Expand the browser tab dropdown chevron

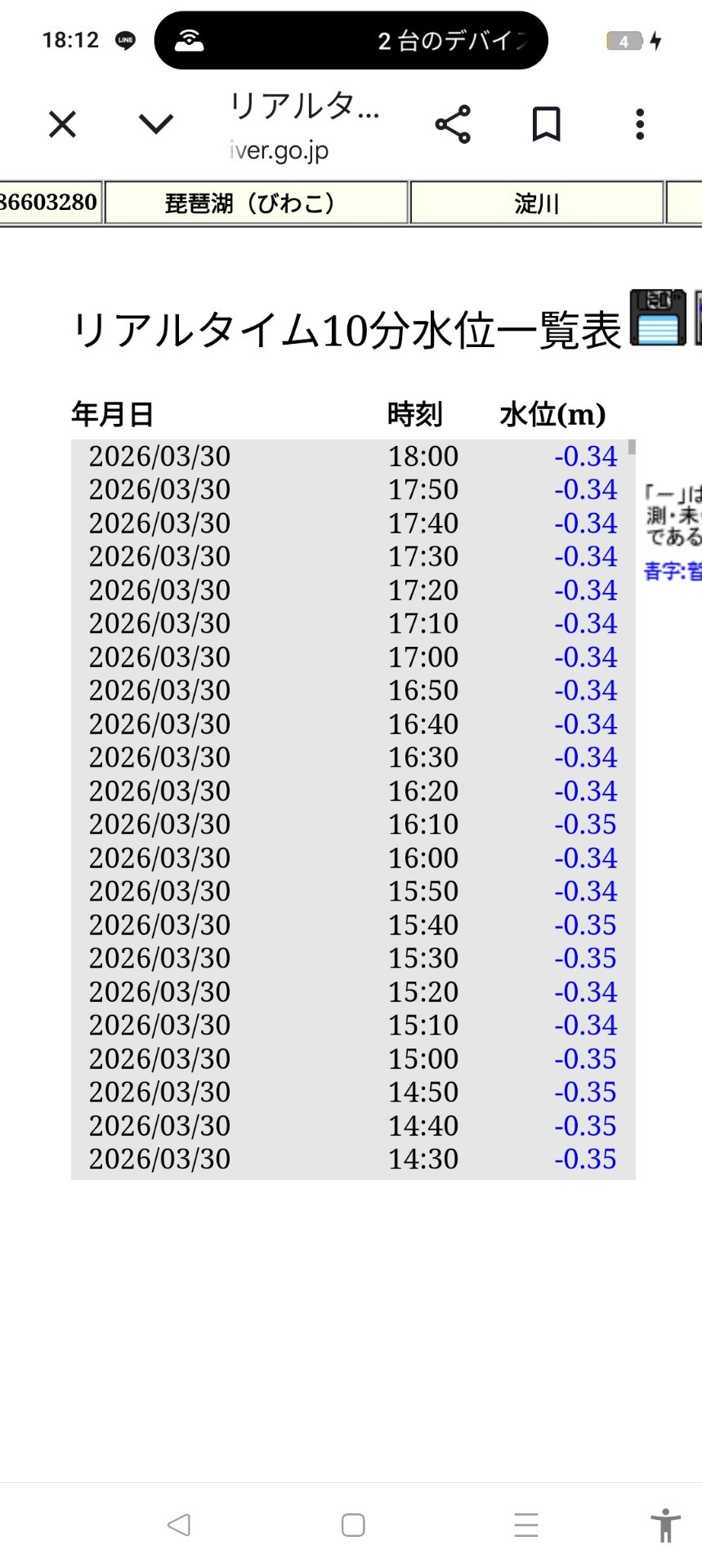pos(155,124)
